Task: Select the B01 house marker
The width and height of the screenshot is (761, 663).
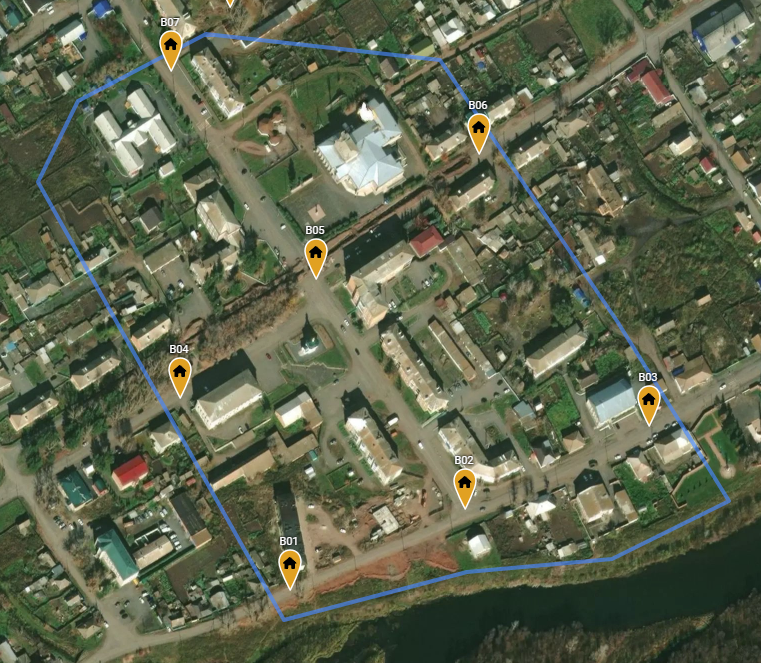Action: (x=289, y=565)
